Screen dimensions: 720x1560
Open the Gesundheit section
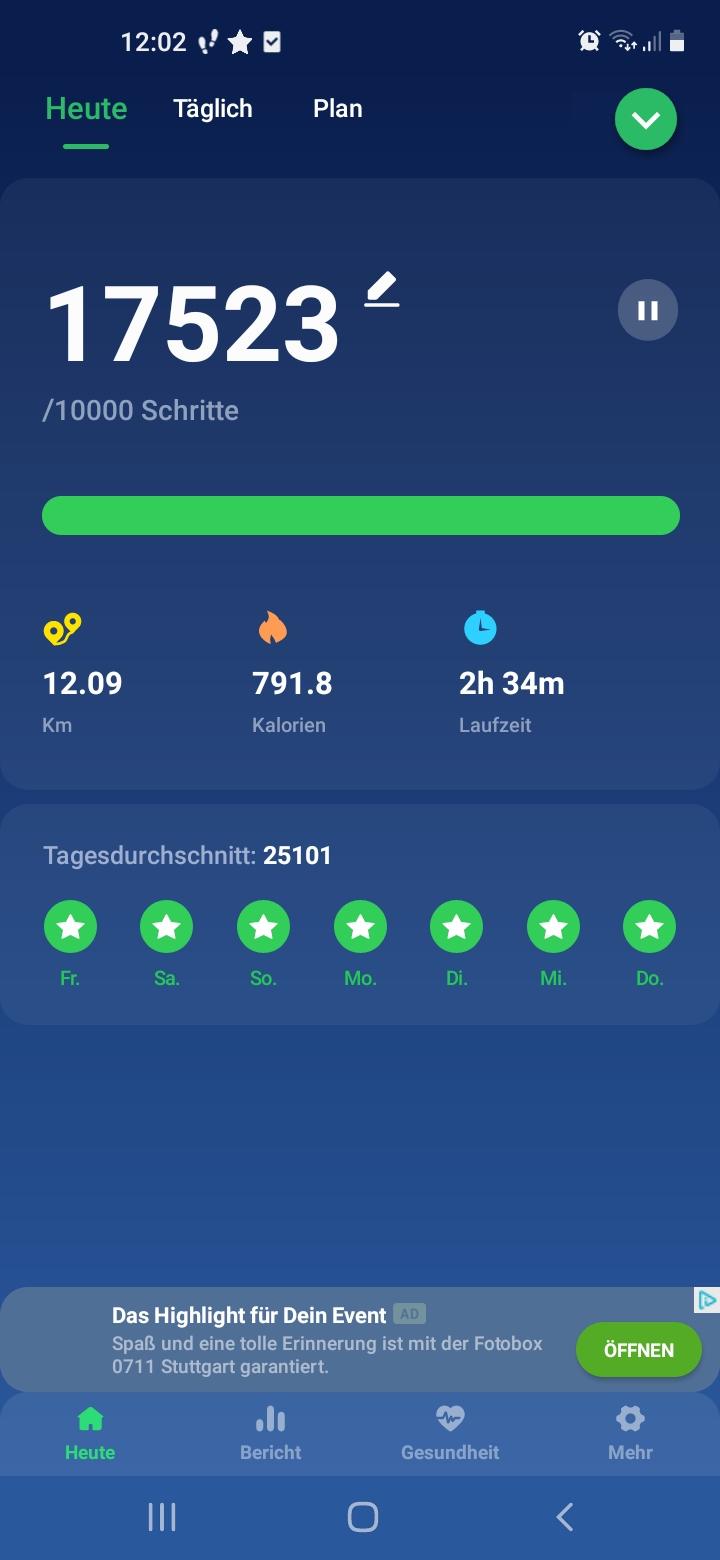tap(450, 1434)
